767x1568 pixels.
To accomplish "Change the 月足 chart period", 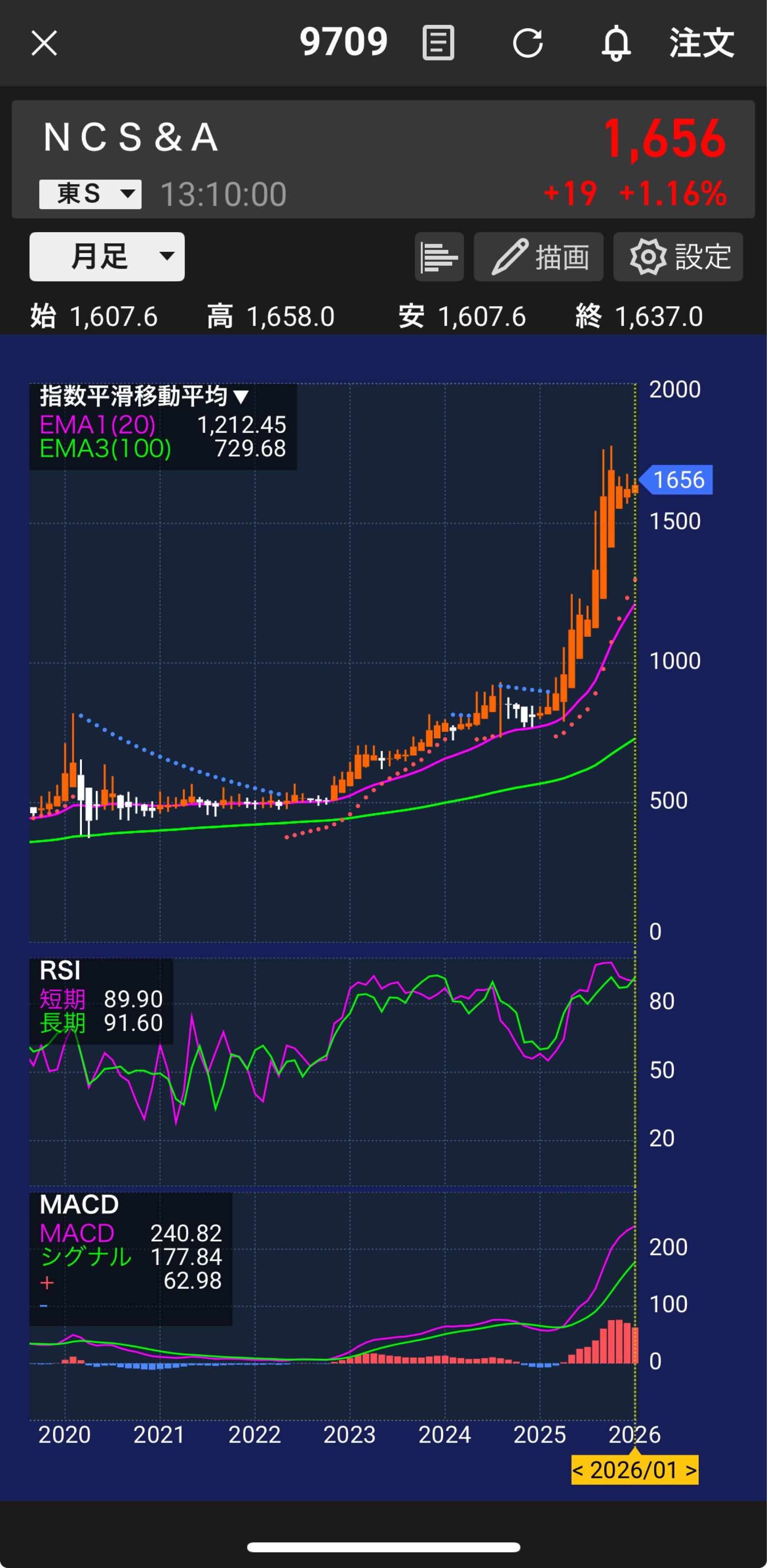I will click(x=107, y=256).
